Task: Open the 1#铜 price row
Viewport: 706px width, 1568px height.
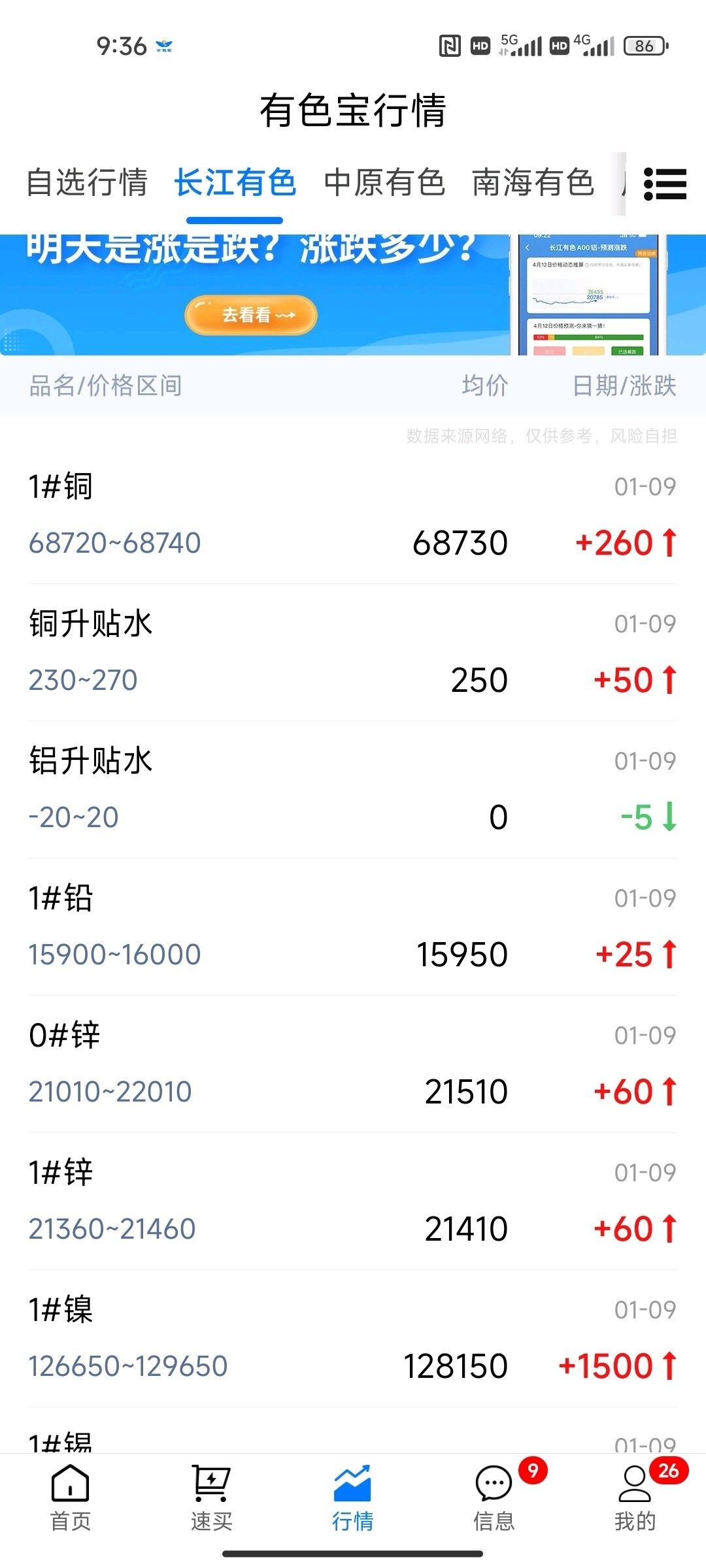Action: click(353, 515)
